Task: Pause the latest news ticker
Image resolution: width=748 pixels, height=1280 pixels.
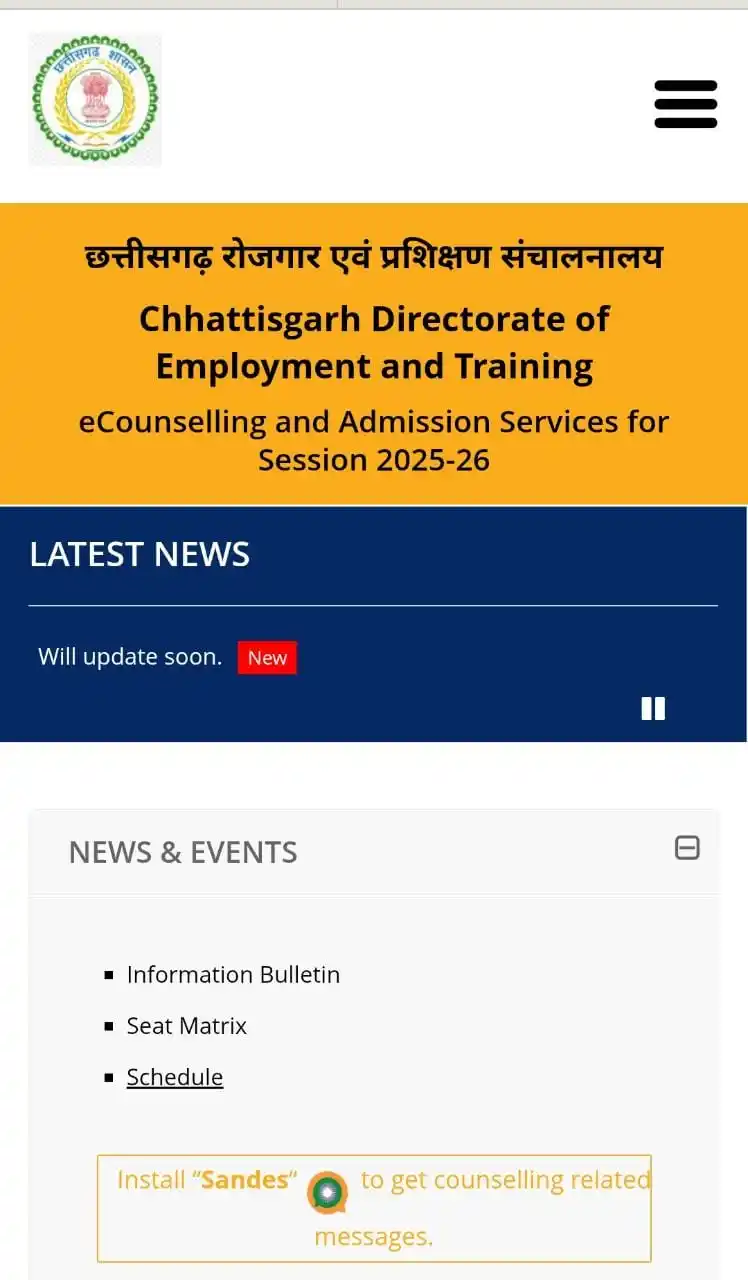Action: (653, 708)
